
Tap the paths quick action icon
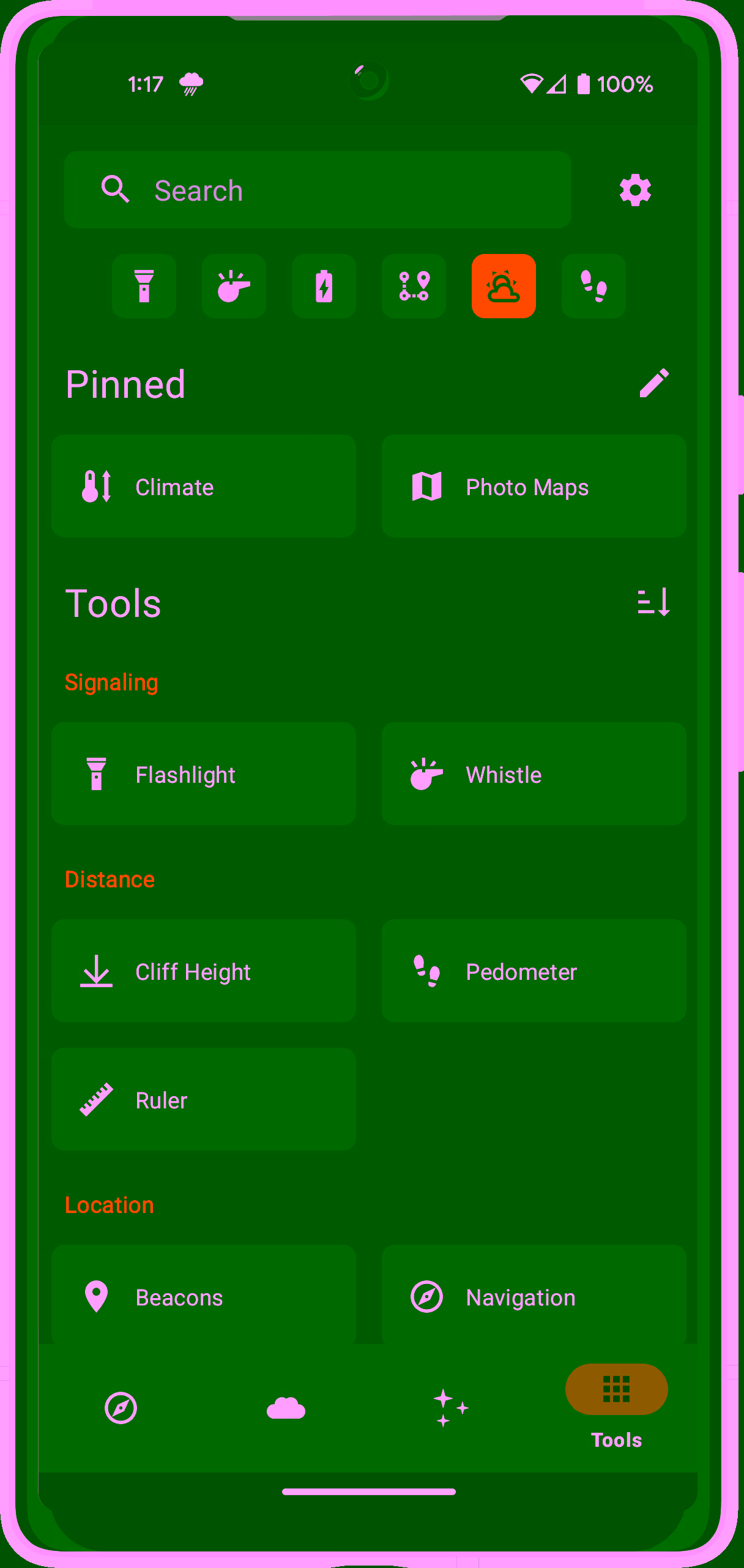pos(414,286)
